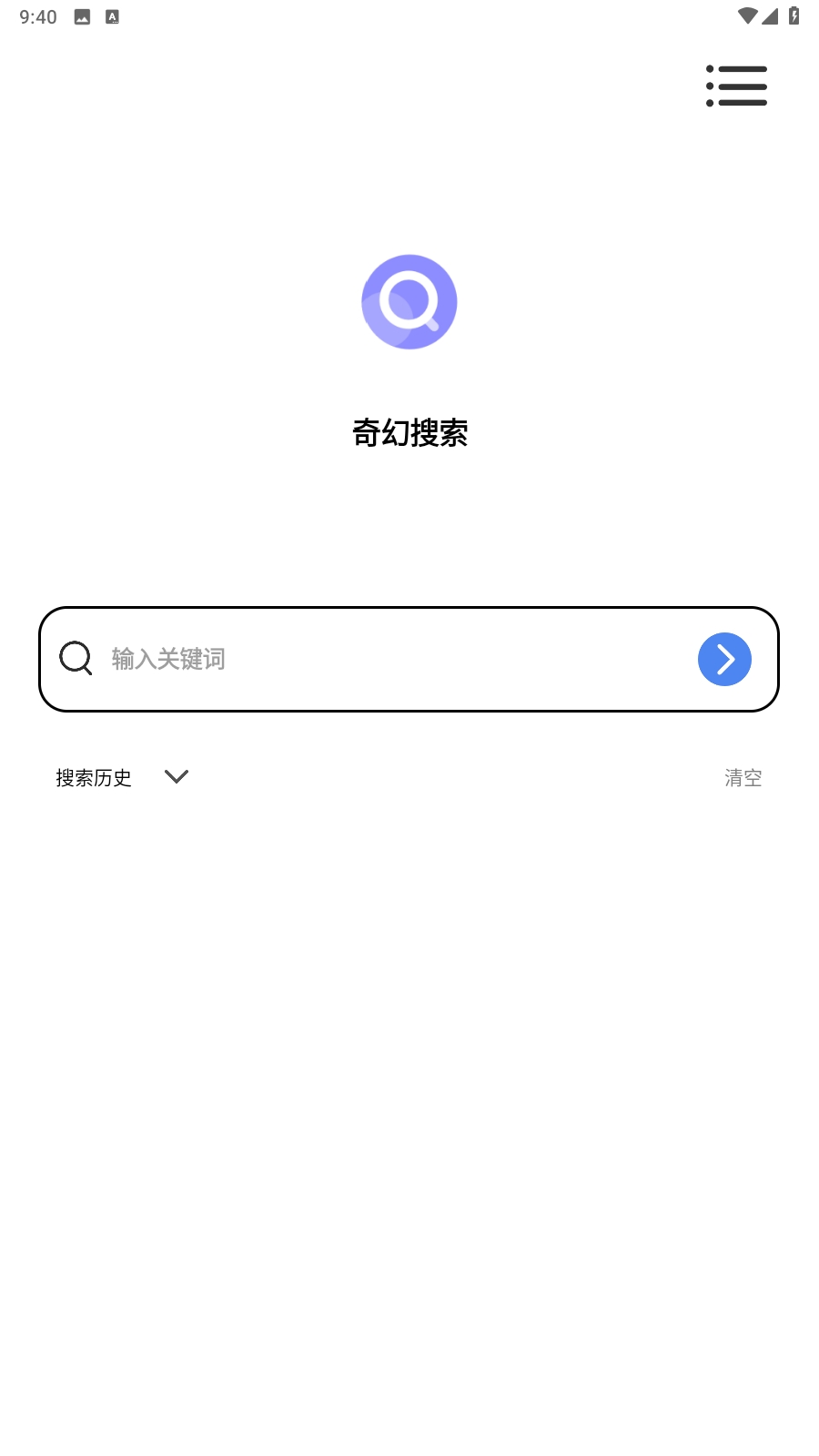Click the magnifier icon inside the search bar
Viewport: 819px width, 1456px height.
coord(76,658)
